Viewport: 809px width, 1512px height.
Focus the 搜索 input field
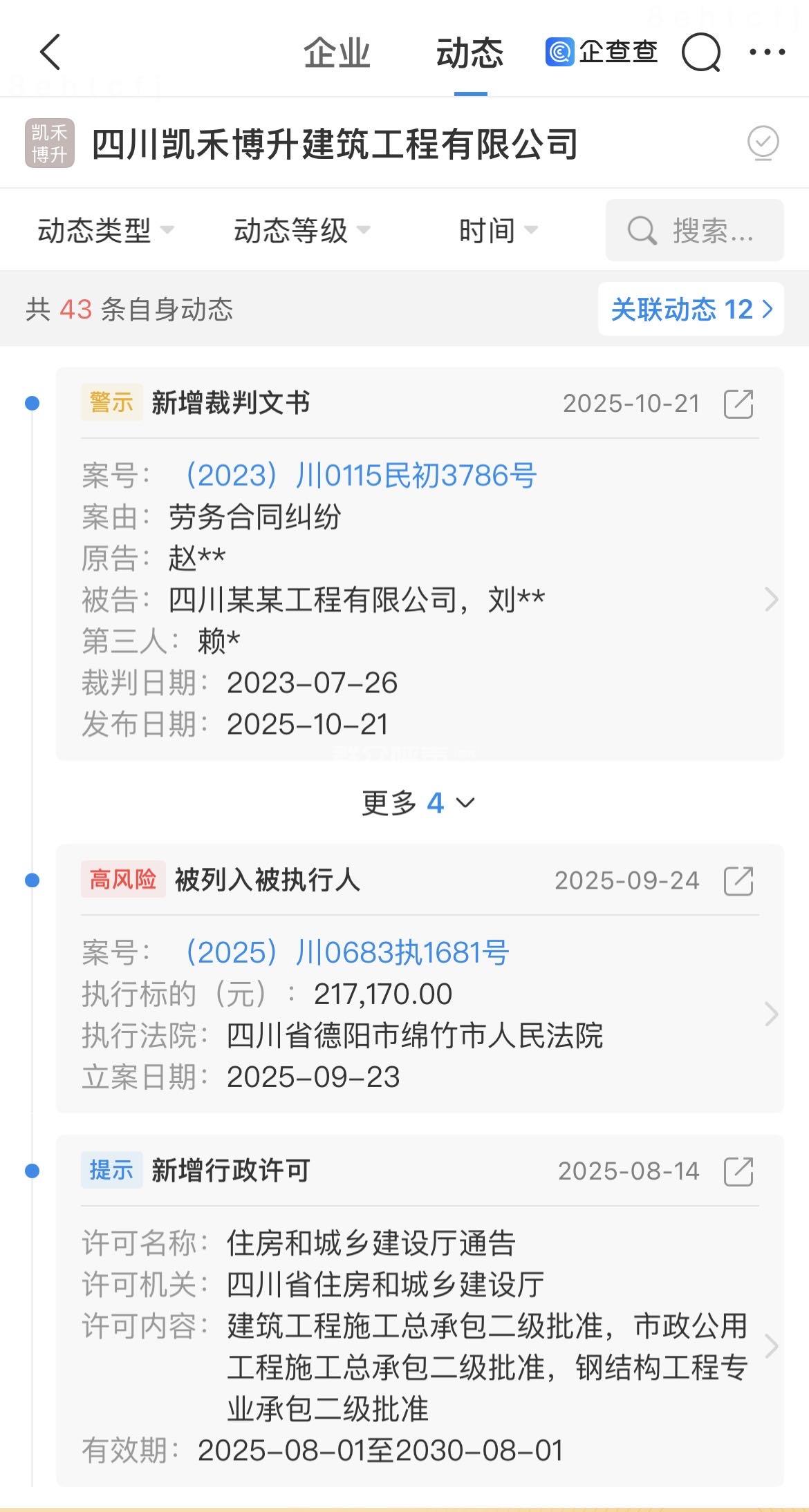[695, 230]
